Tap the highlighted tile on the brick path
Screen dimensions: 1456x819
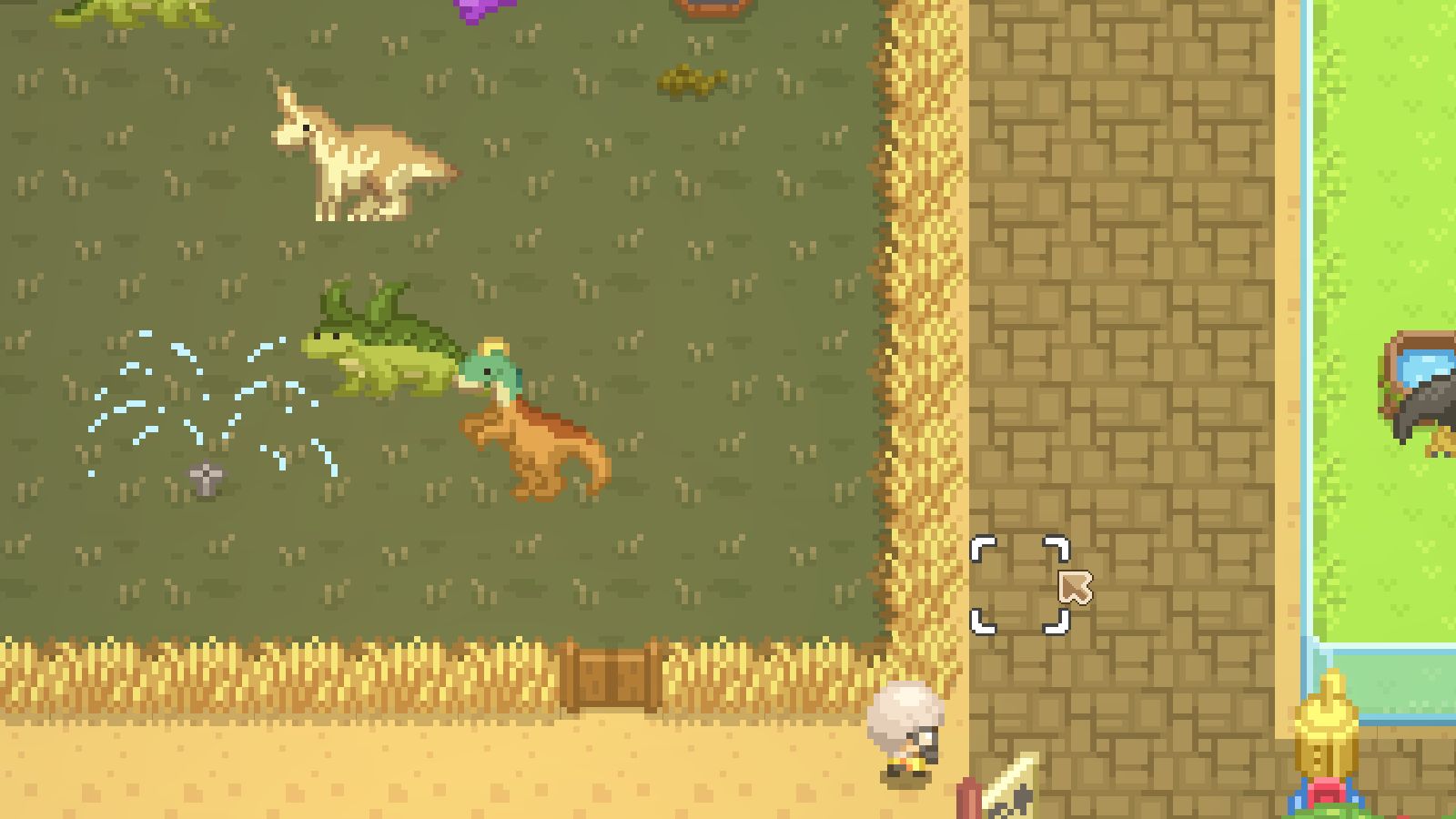(x=1019, y=584)
